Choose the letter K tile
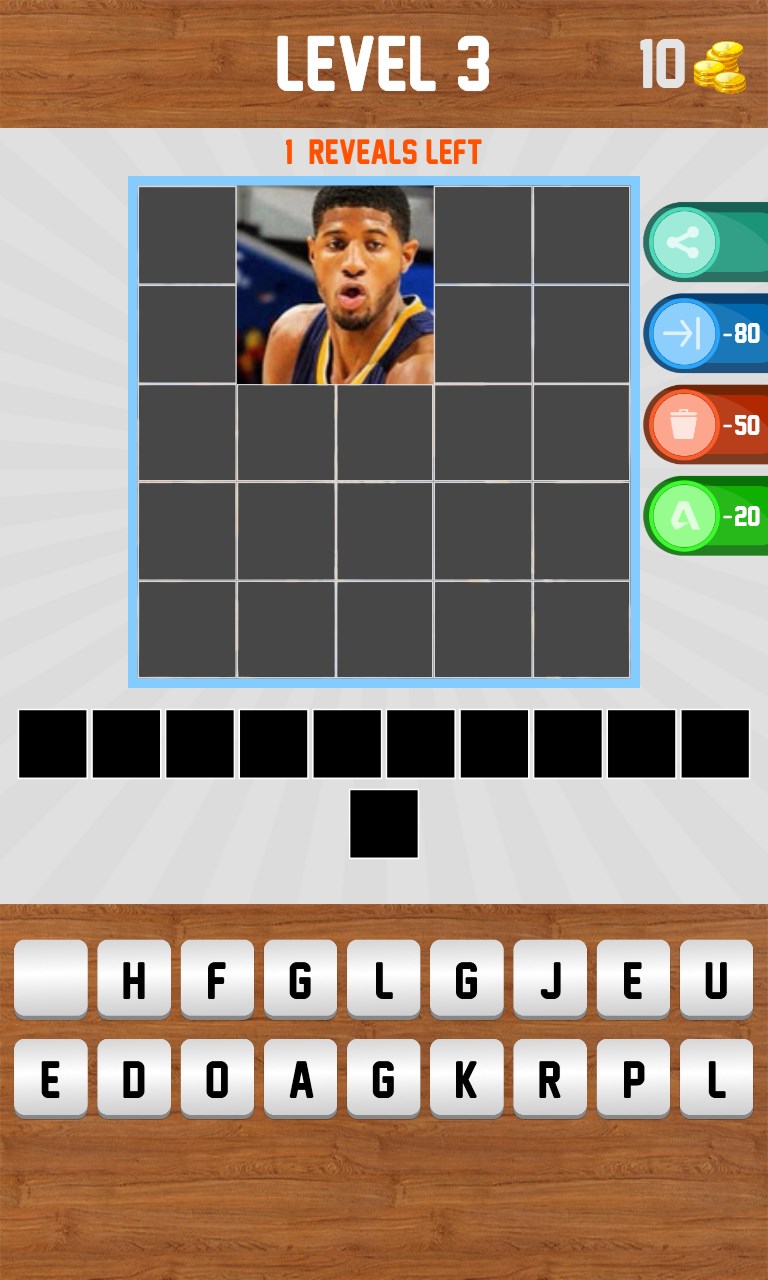Image resolution: width=768 pixels, height=1280 pixels. pos(467,1079)
